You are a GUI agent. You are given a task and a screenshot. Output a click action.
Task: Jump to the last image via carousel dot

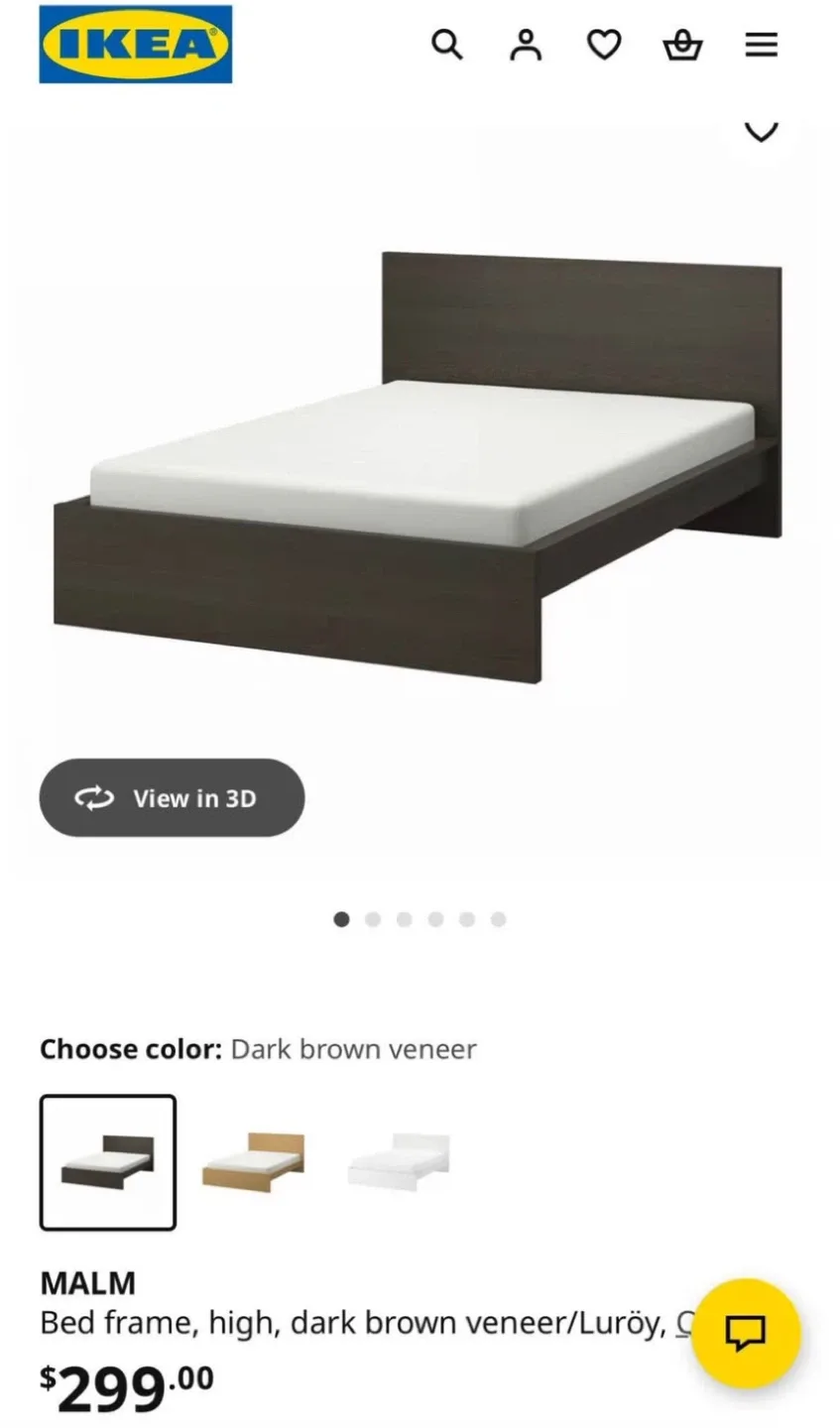[499, 919]
